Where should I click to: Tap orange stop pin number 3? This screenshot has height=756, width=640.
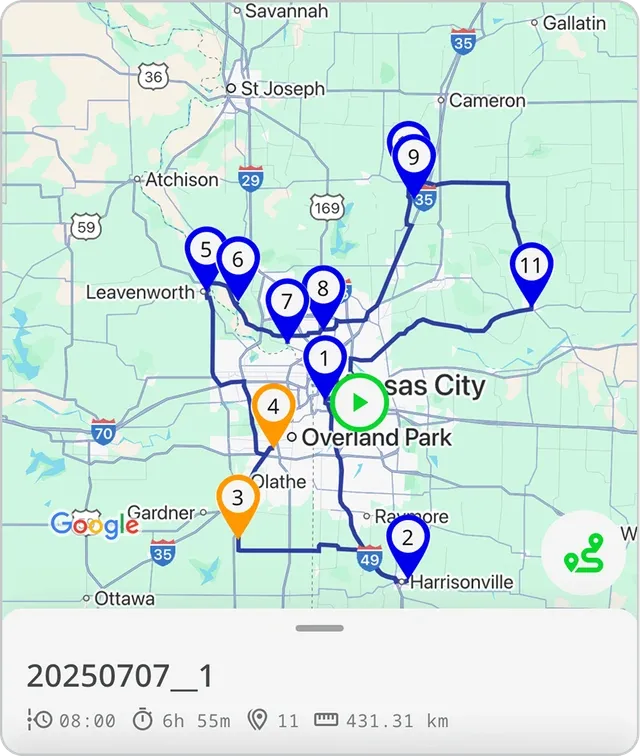237,499
